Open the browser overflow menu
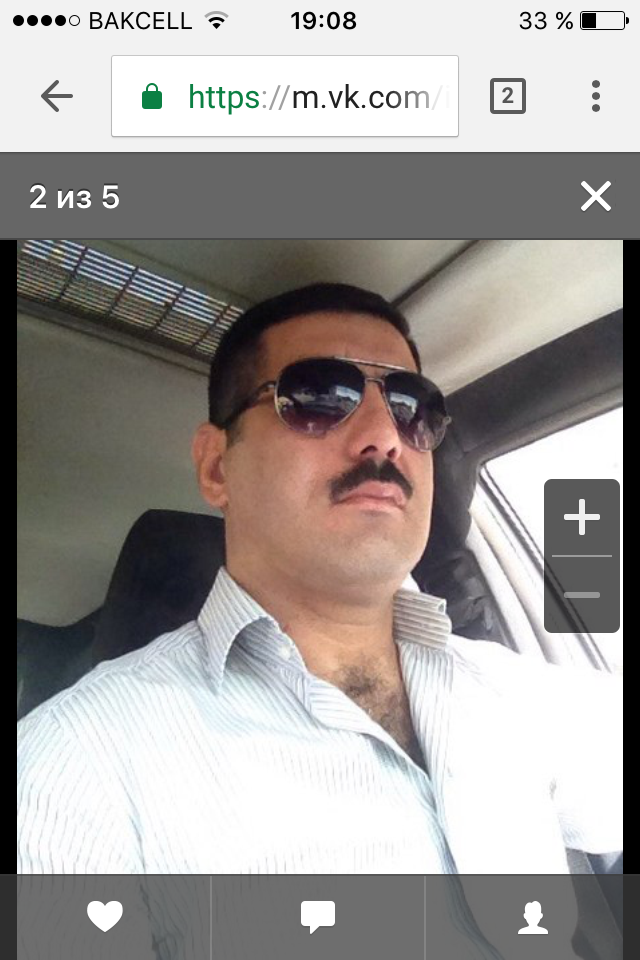The image size is (640, 960). [x=596, y=96]
